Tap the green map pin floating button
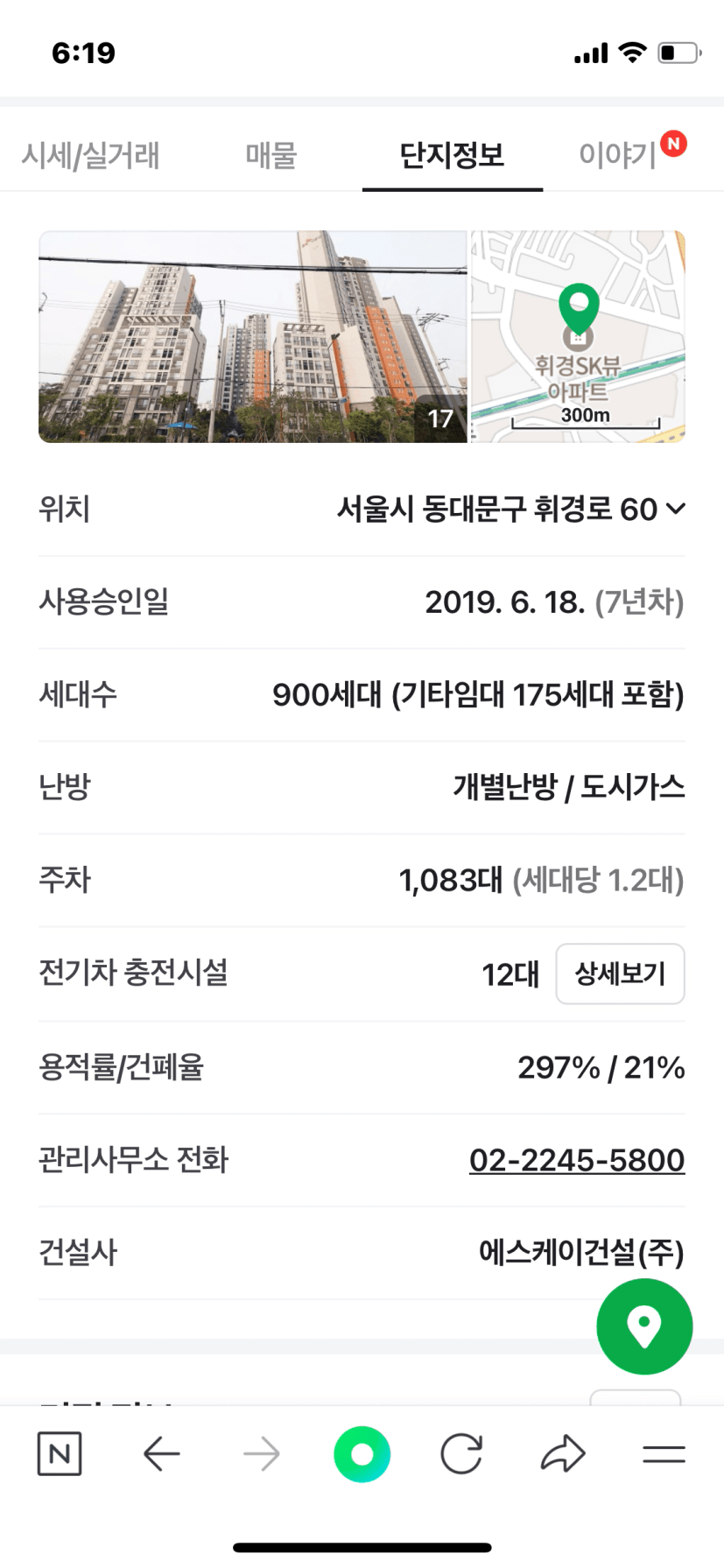724x1568 pixels. (x=644, y=1326)
